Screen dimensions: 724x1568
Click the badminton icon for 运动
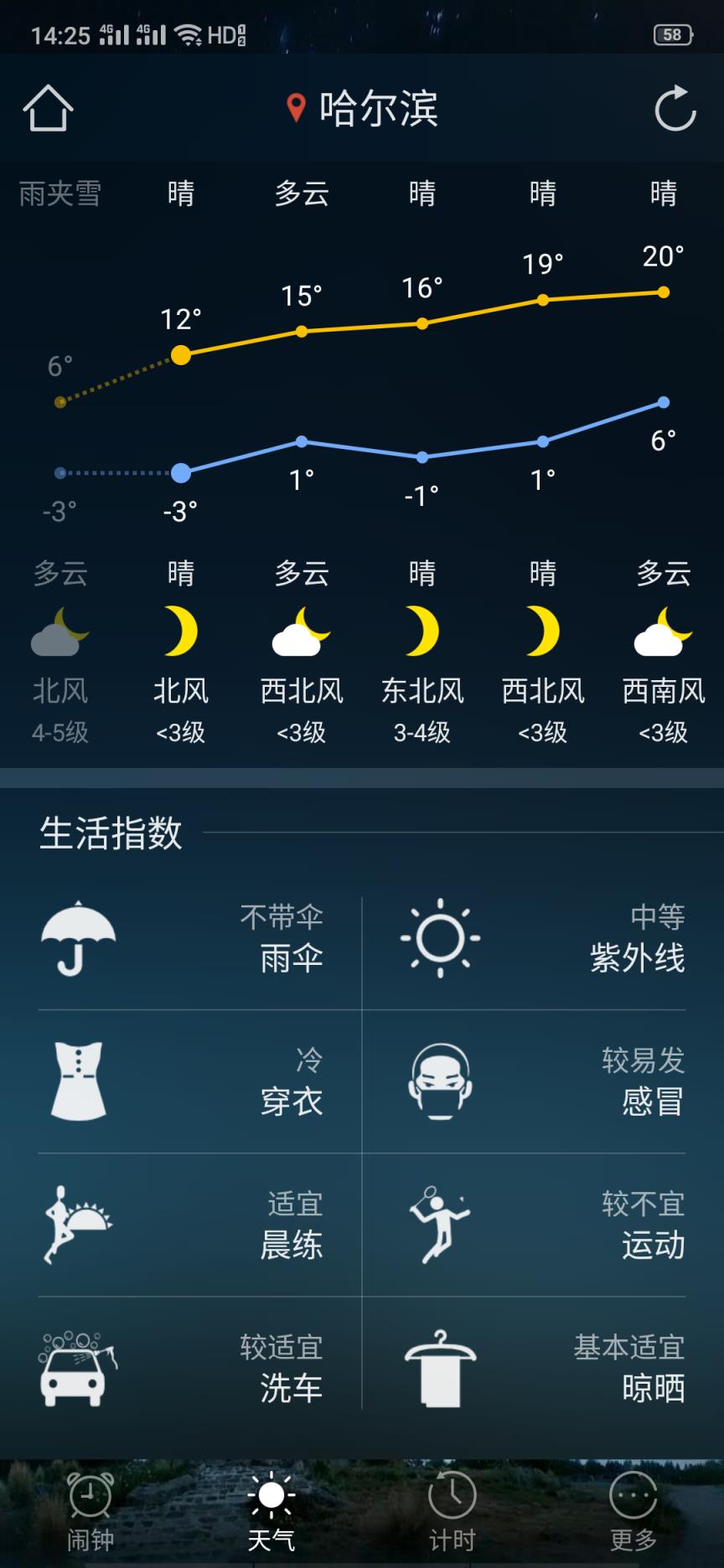click(441, 1225)
